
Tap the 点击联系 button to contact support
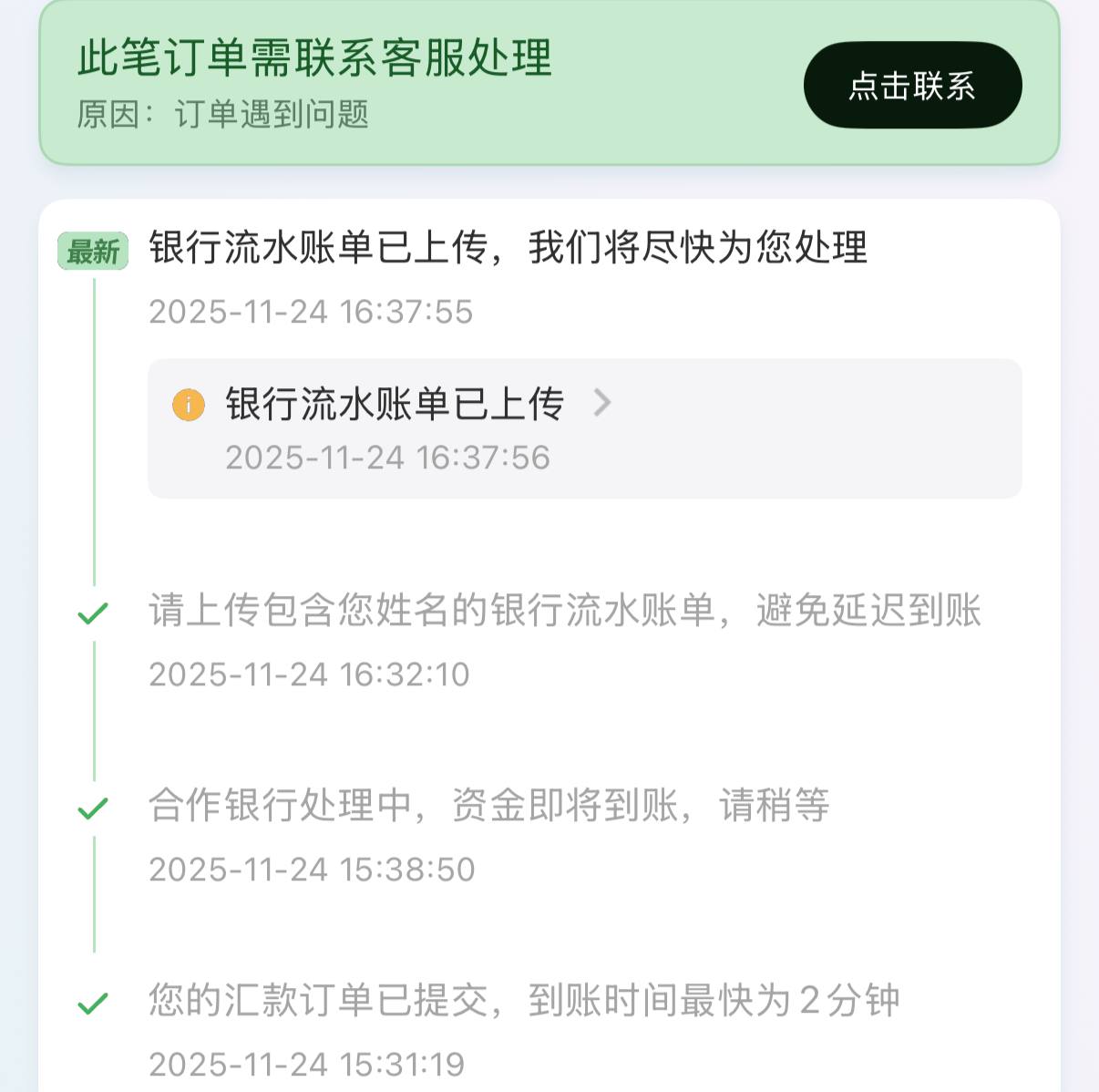(x=912, y=86)
